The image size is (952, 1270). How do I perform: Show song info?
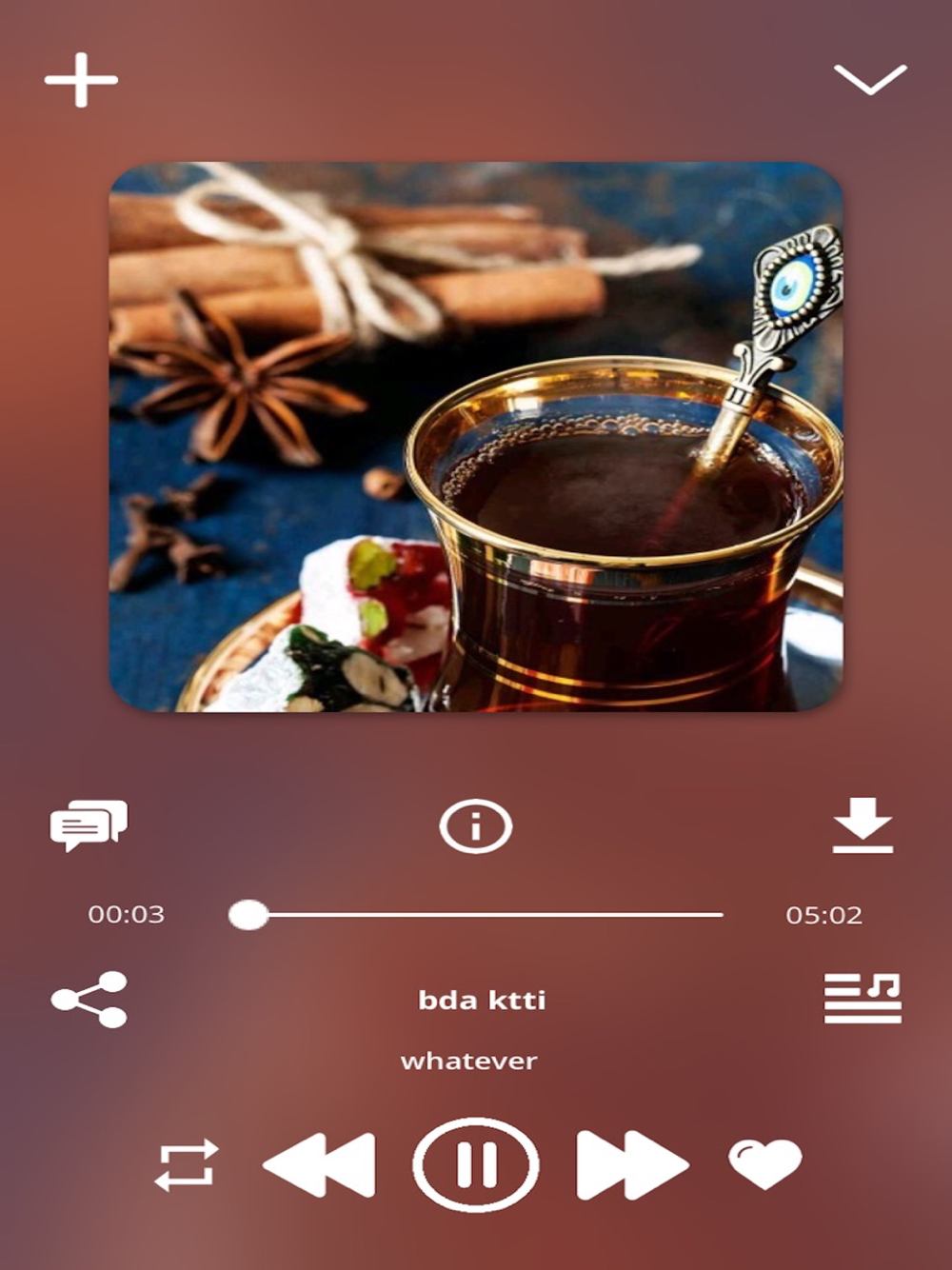[x=475, y=826]
